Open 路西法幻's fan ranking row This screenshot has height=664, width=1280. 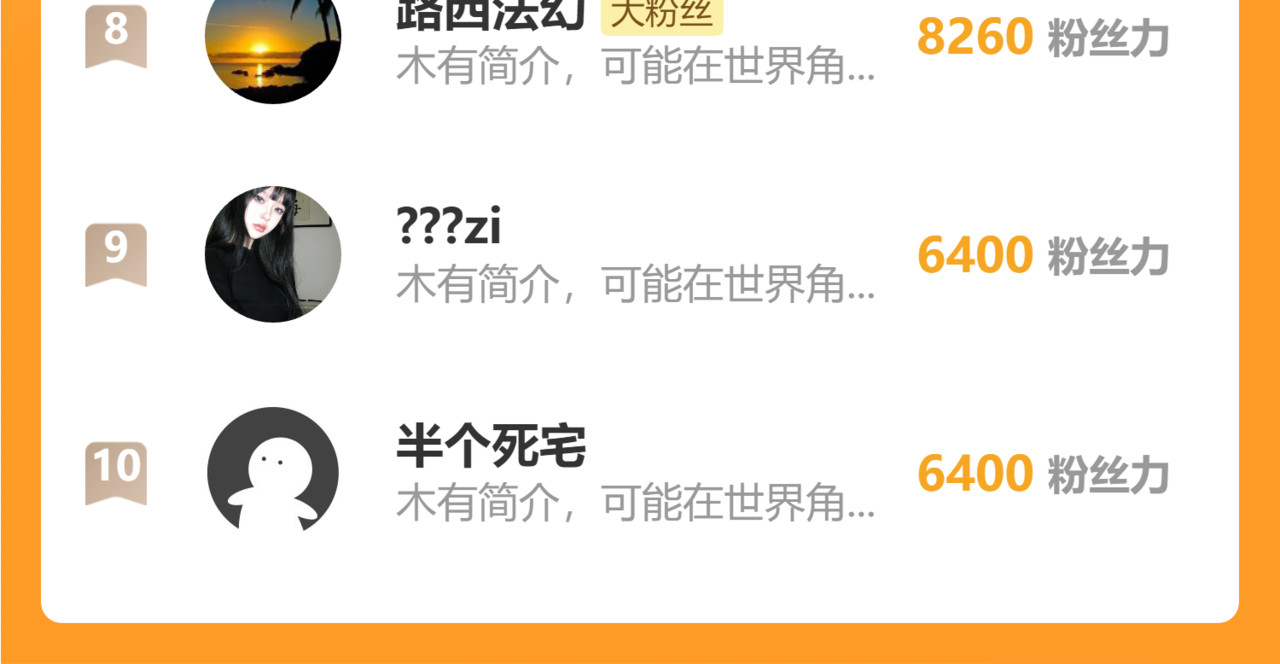[x=640, y=40]
